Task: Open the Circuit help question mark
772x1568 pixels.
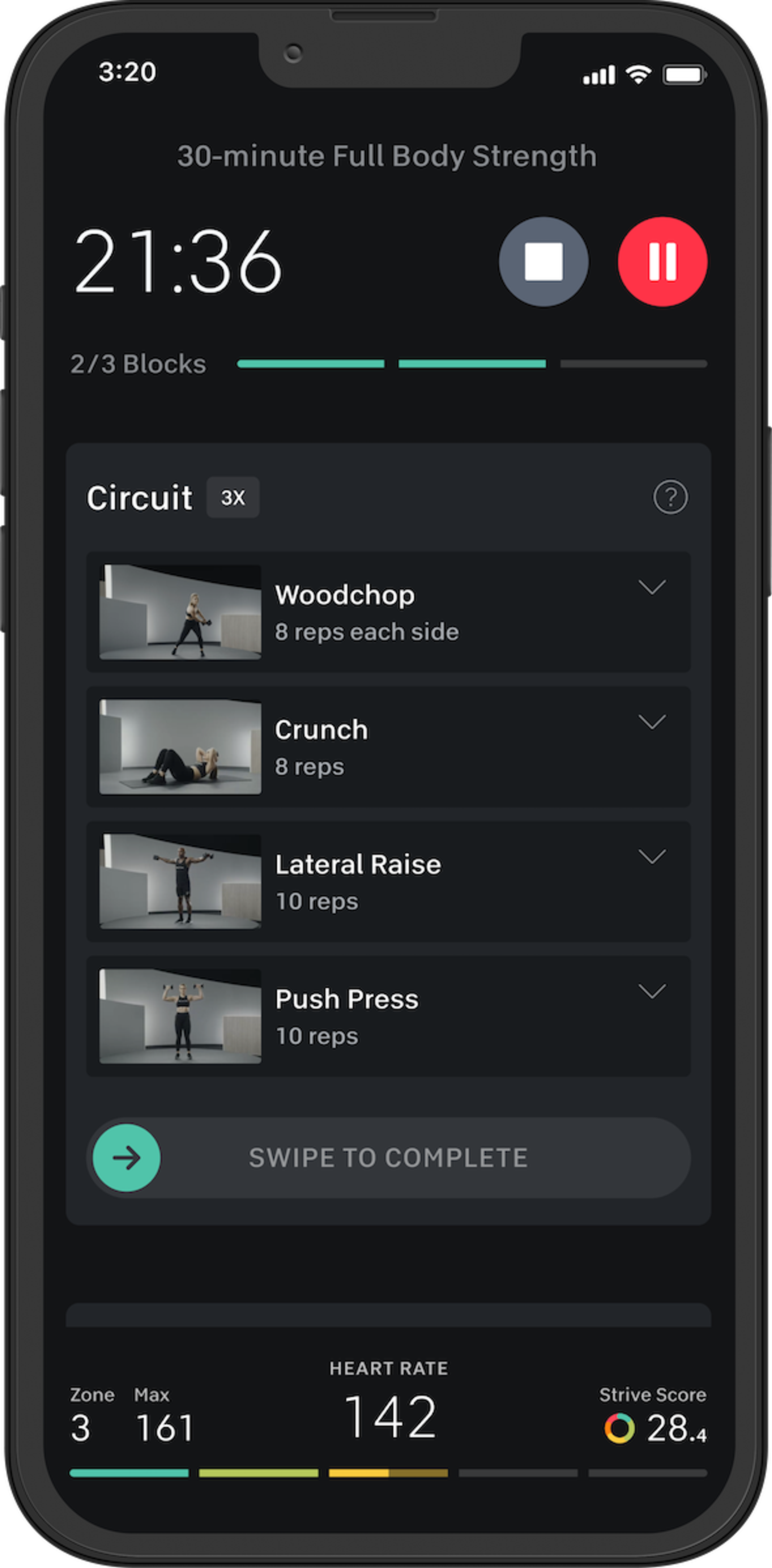Action: point(670,497)
